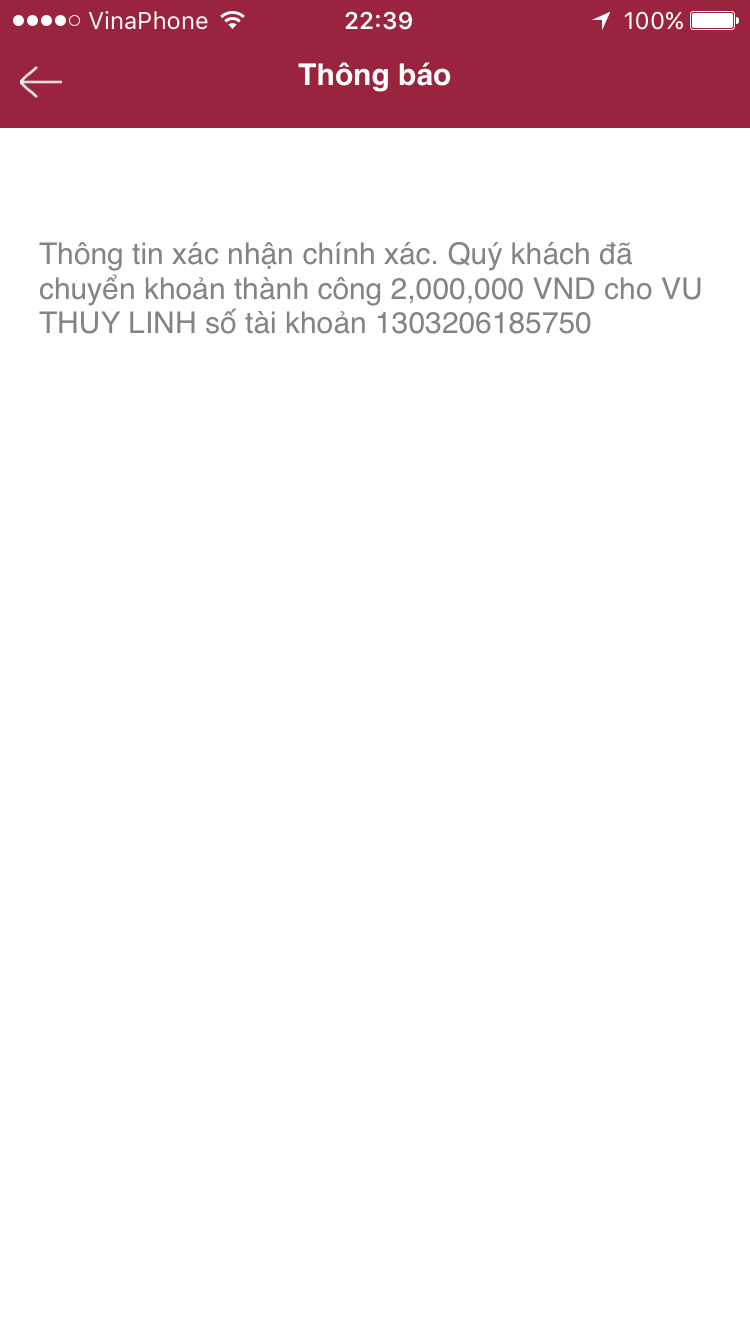Image resolution: width=750 pixels, height=1334 pixels.
Task: Click the 100% battery percentage indicator
Action: pos(655,19)
